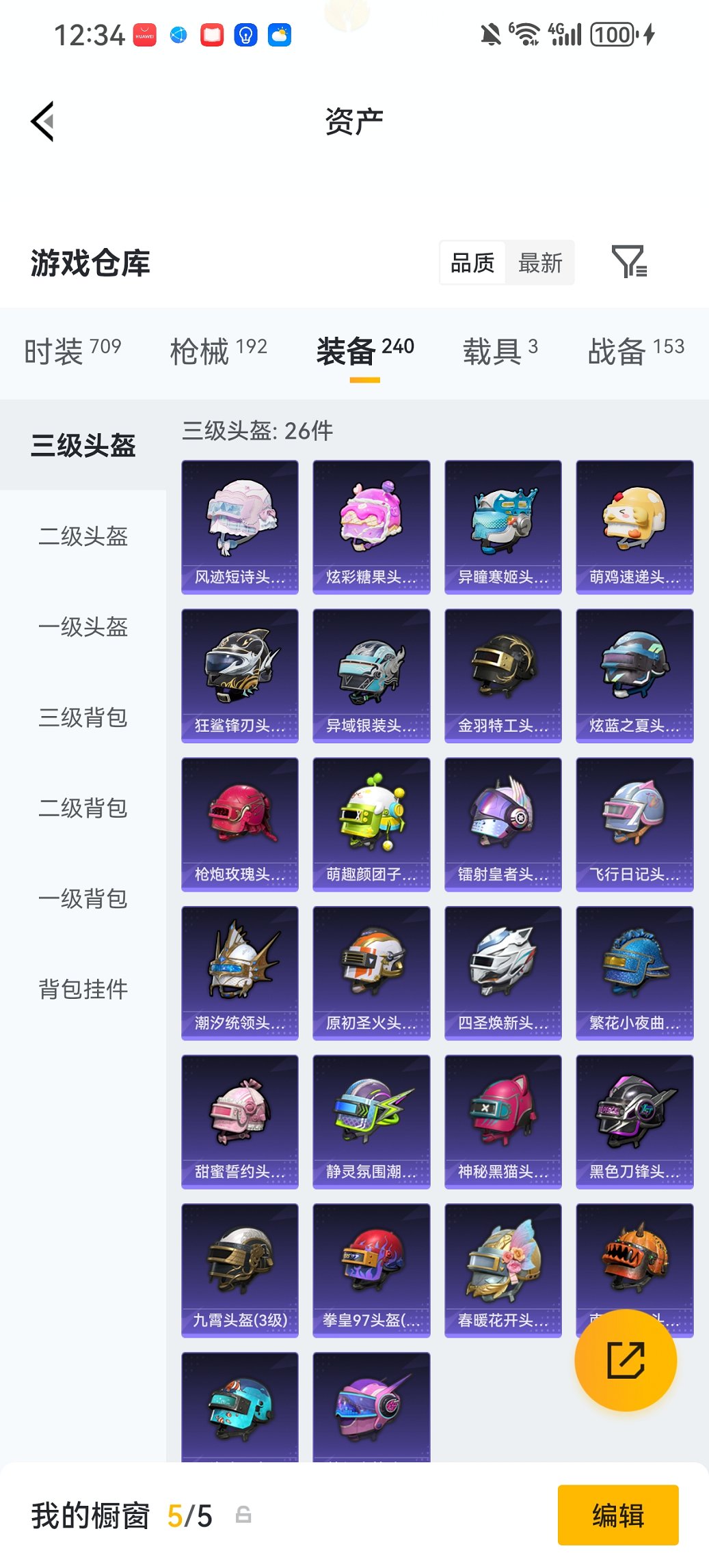Screen dimensions: 709x1568
Task: Tap the orange floating share button
Action: pos(624,1360)
